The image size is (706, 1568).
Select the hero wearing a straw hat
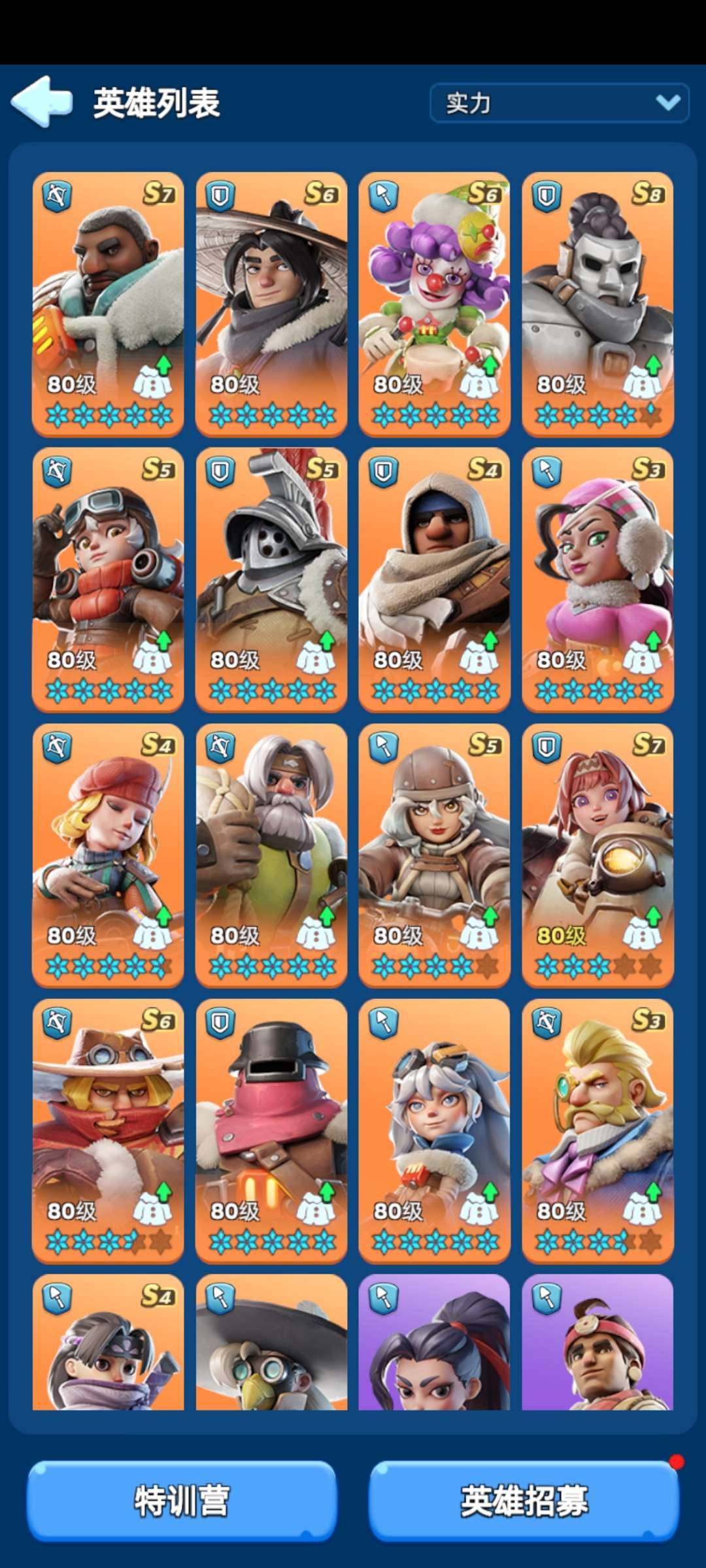tap(271, 304)
